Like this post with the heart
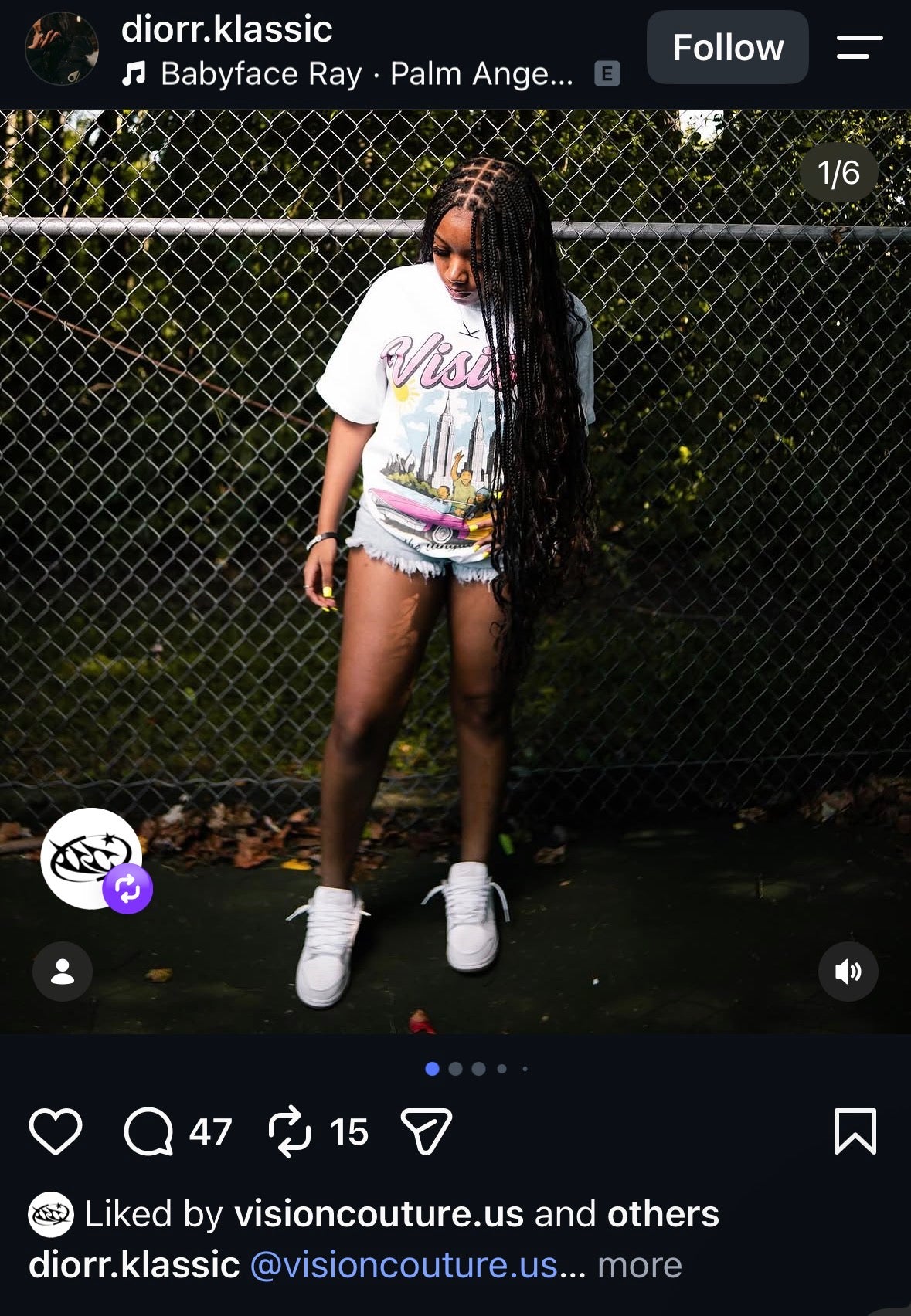 (x=56, y=1131)
